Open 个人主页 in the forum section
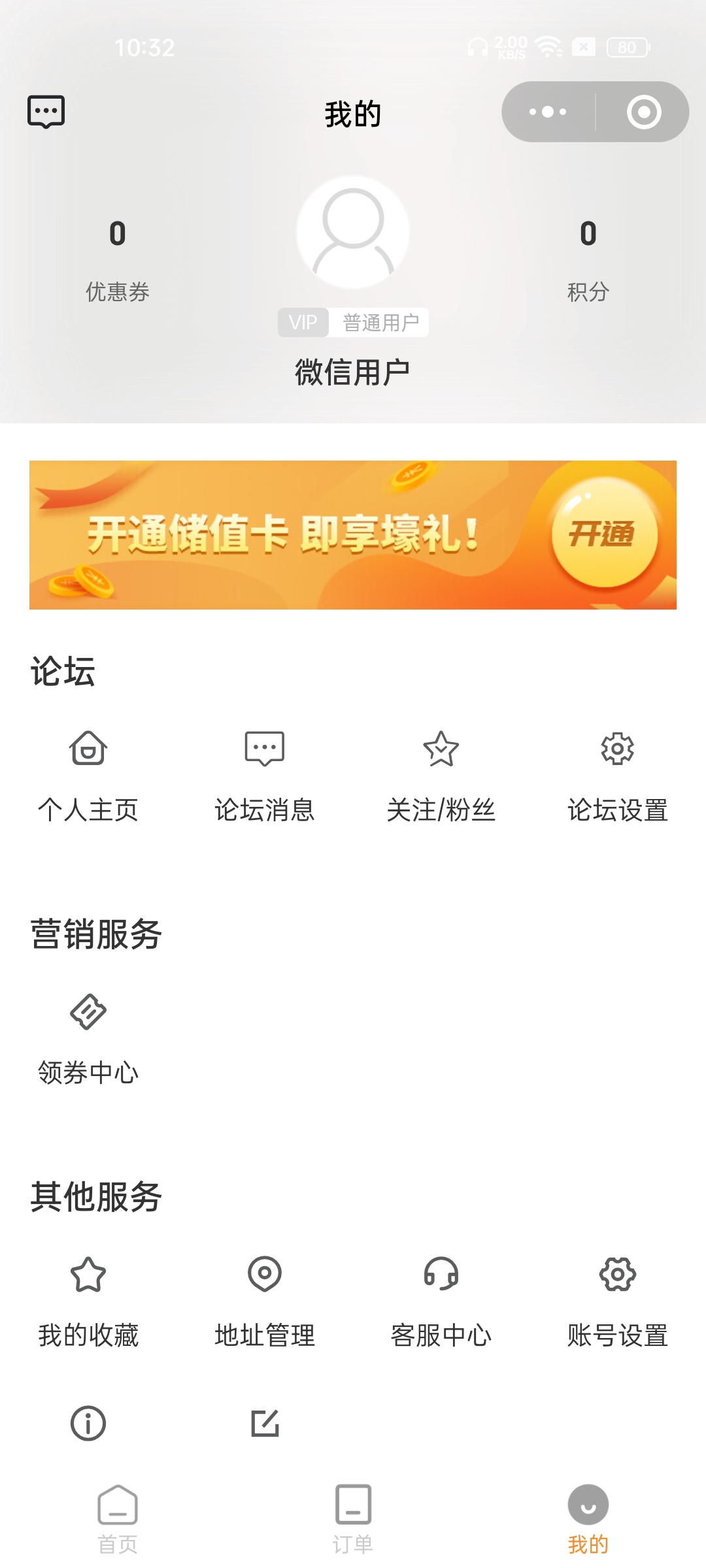The width and height of the screenshot is (706, 1568). point(88,775)
